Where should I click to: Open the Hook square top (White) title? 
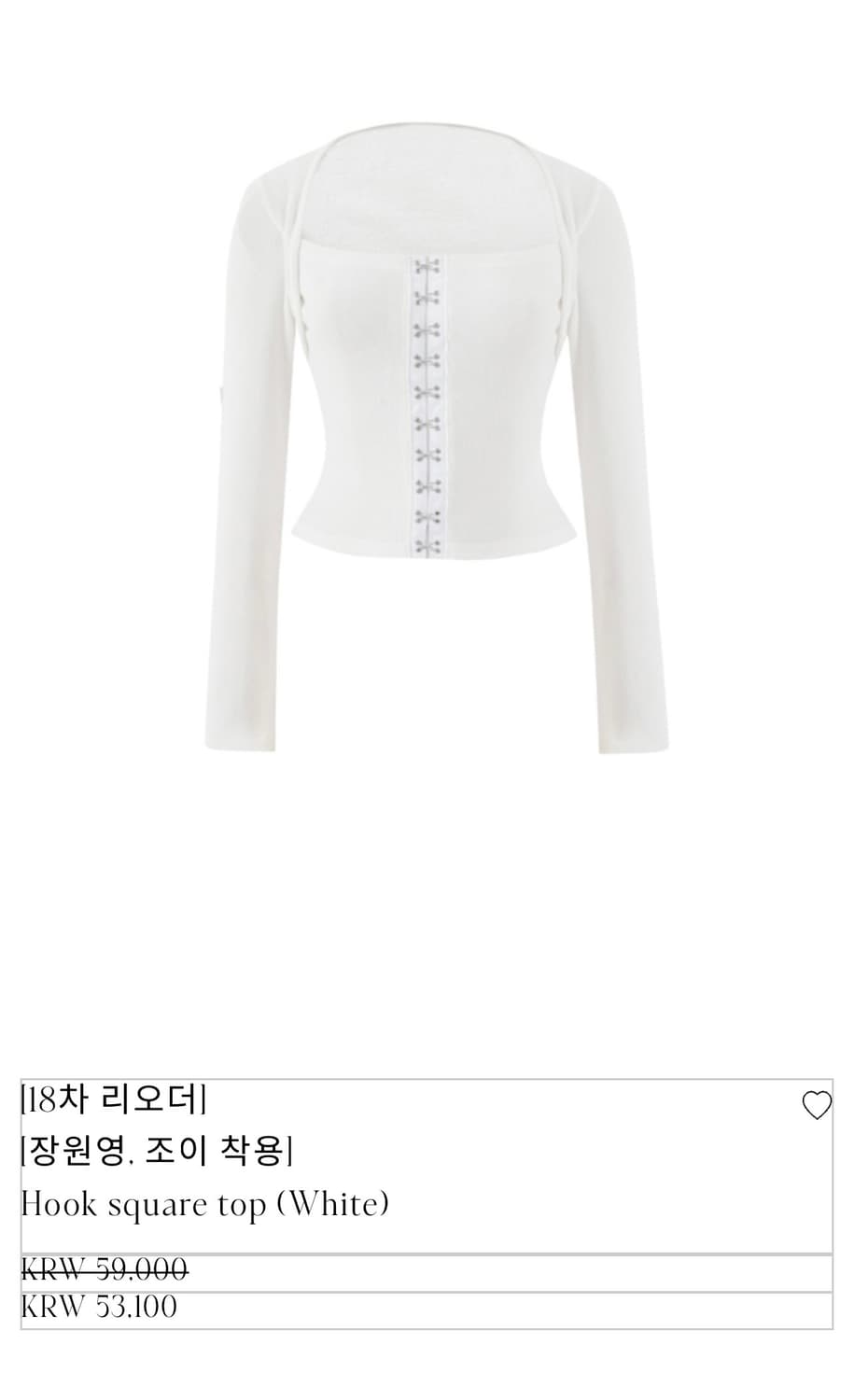click(x=205, y=1204)
